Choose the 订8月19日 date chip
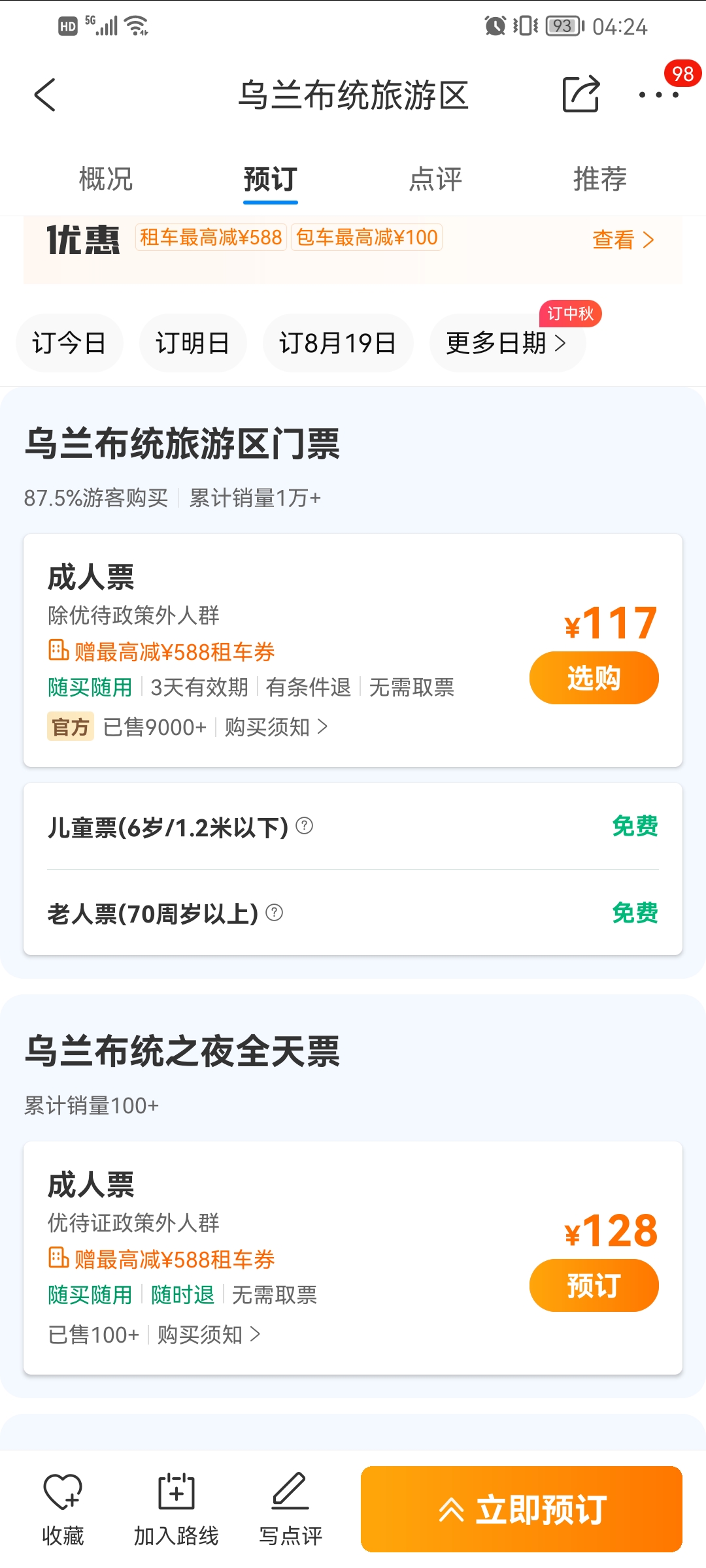The height and width of the screenshot is (1568, 706). (x=338, y=343)
